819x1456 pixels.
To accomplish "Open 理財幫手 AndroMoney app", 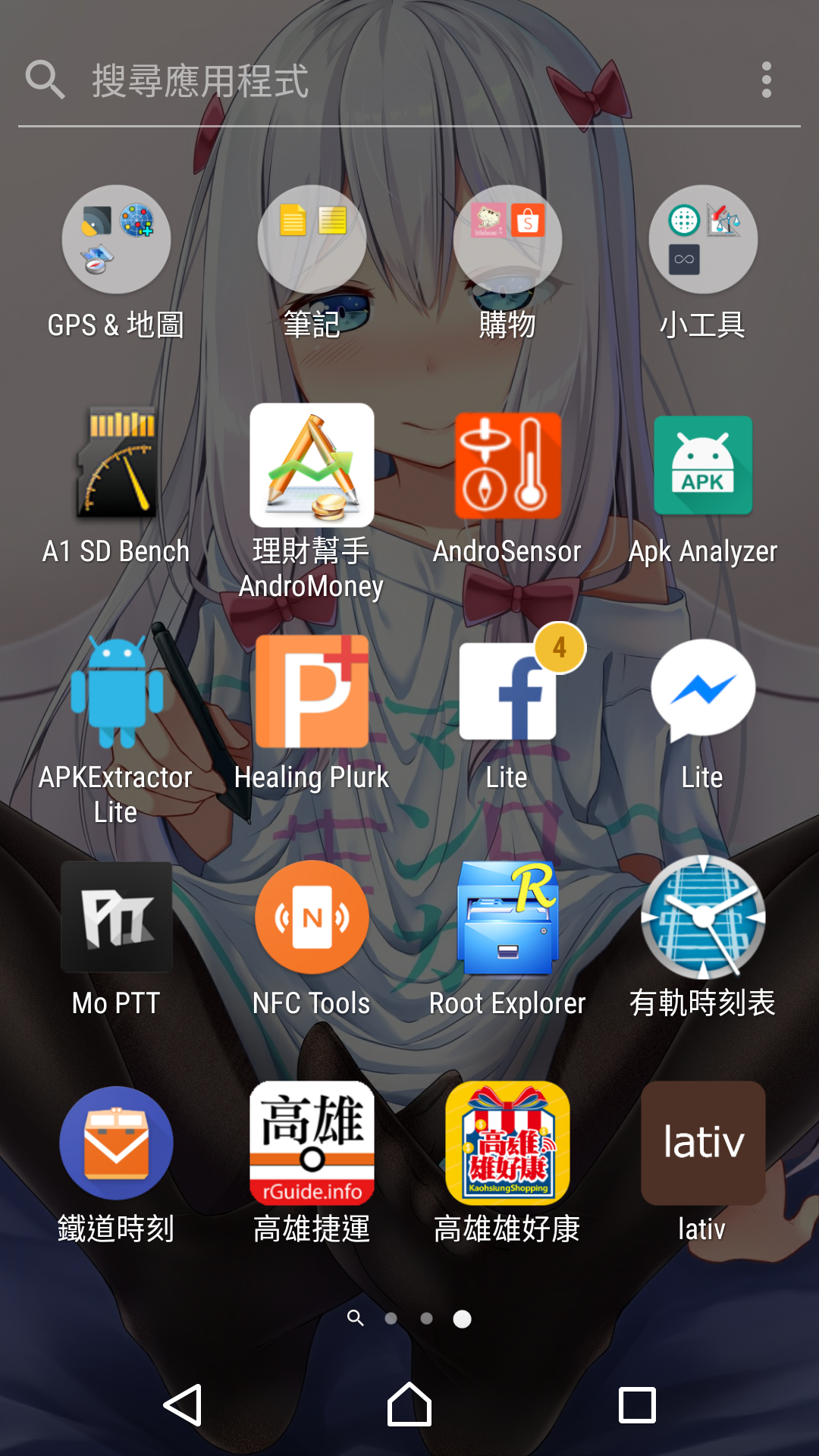I will click(312, 464).
